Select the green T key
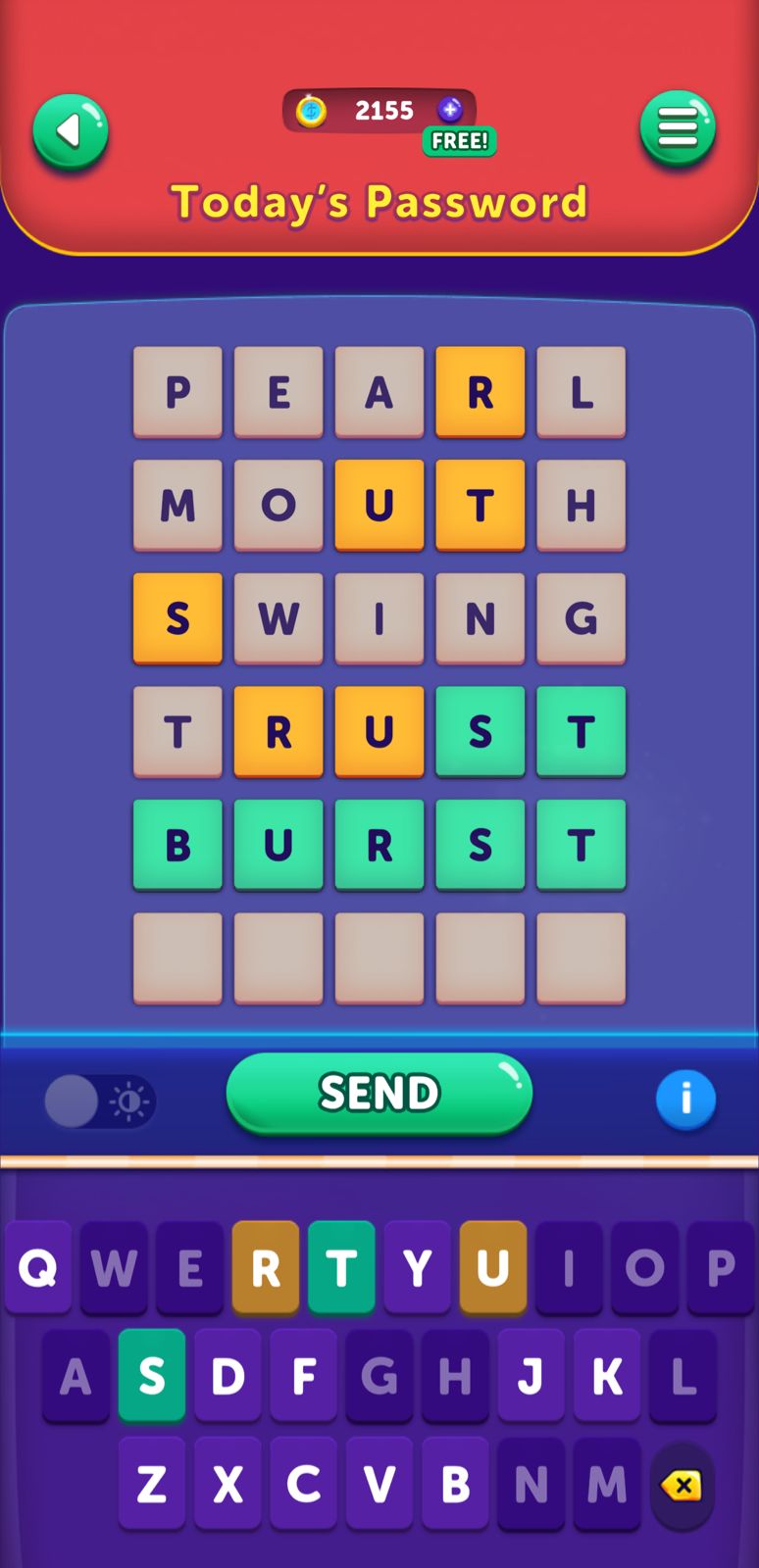Screen dimensions: 759x1568 [x=341, y=1267]
